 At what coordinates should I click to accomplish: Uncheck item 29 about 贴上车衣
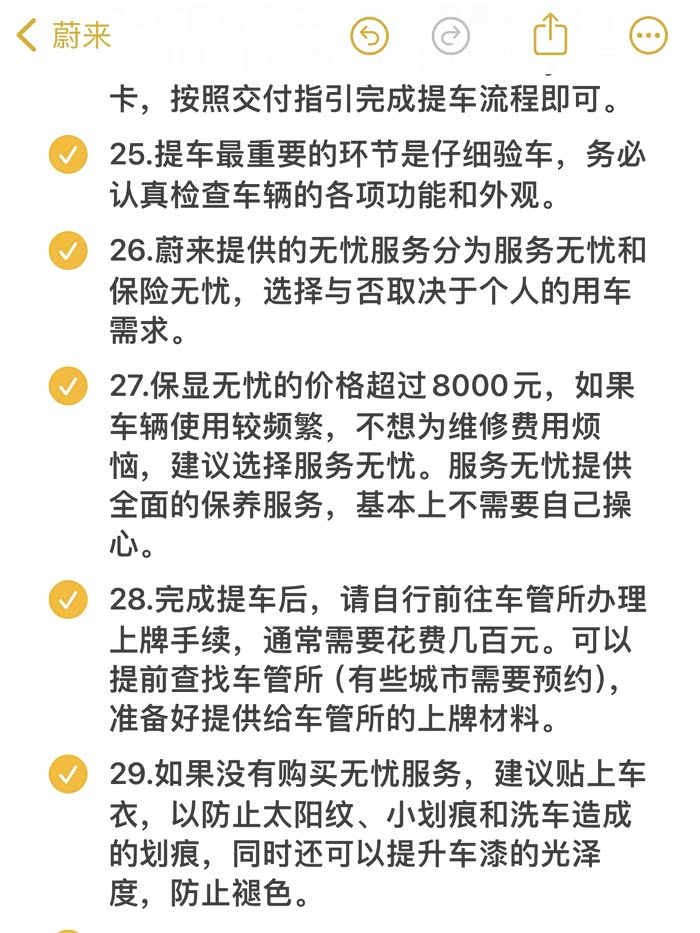pos(68,774)
